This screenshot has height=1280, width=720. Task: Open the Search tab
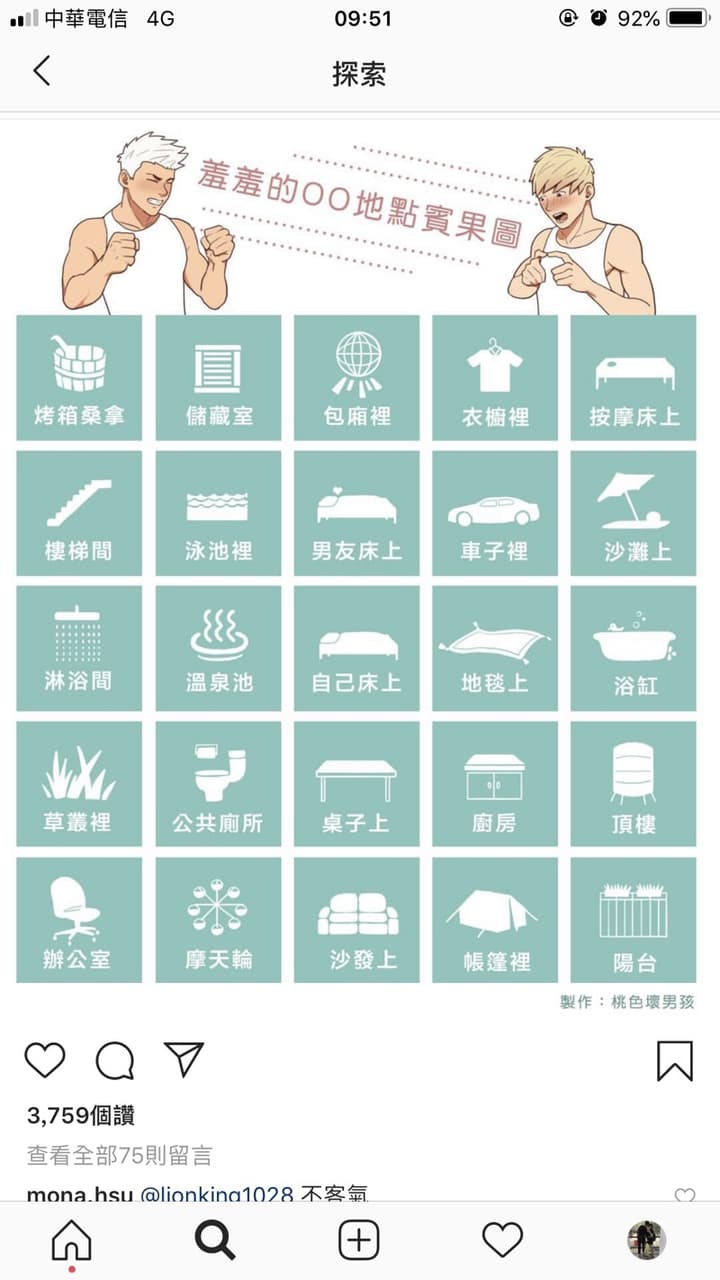[x=215, y=1241]
